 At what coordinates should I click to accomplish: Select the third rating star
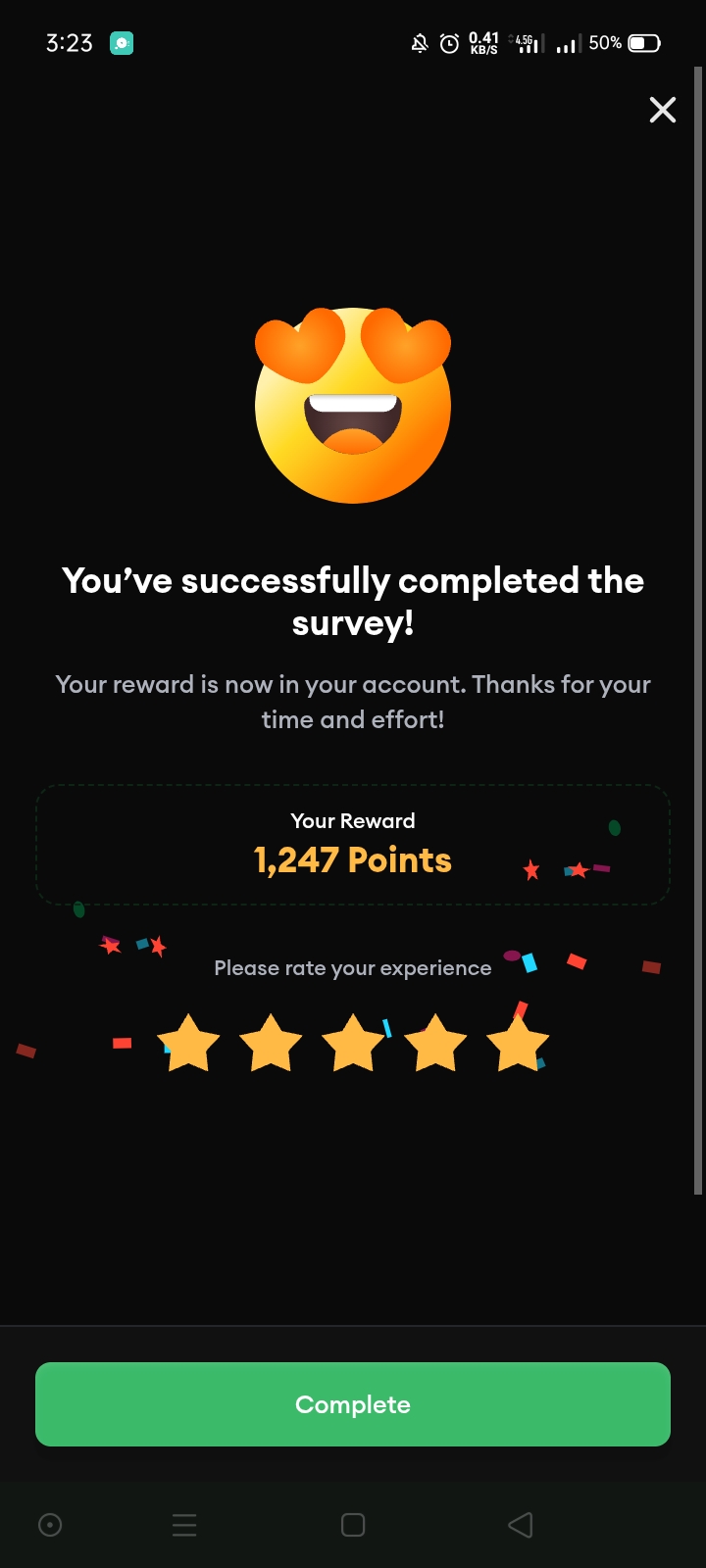pyautogui.click(x=353, y=1044)
